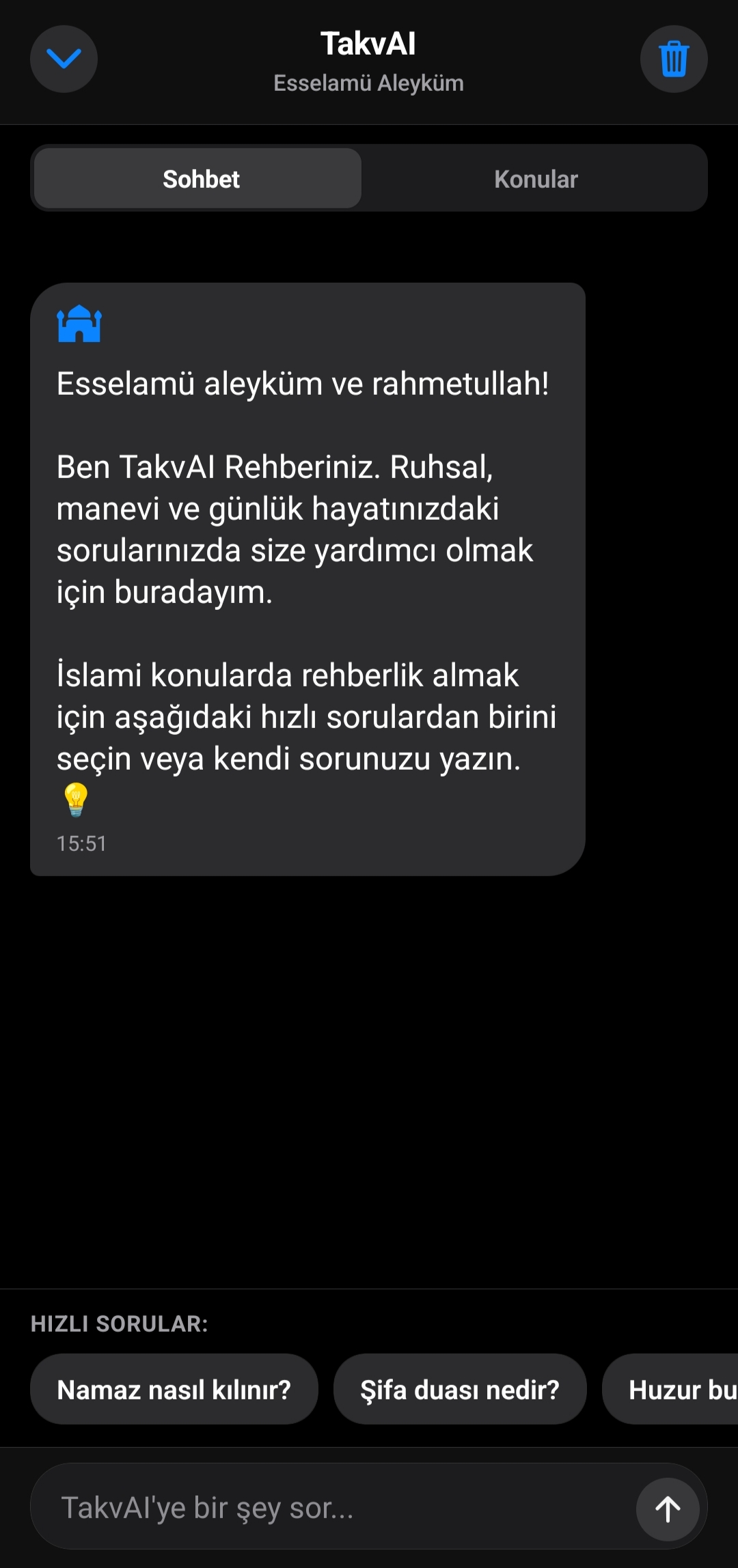Image resolution: width=738 pixels, height=1568 pixels.
Task: Tap the lightbulb emoji in the message
Action: tap(75, 801)
